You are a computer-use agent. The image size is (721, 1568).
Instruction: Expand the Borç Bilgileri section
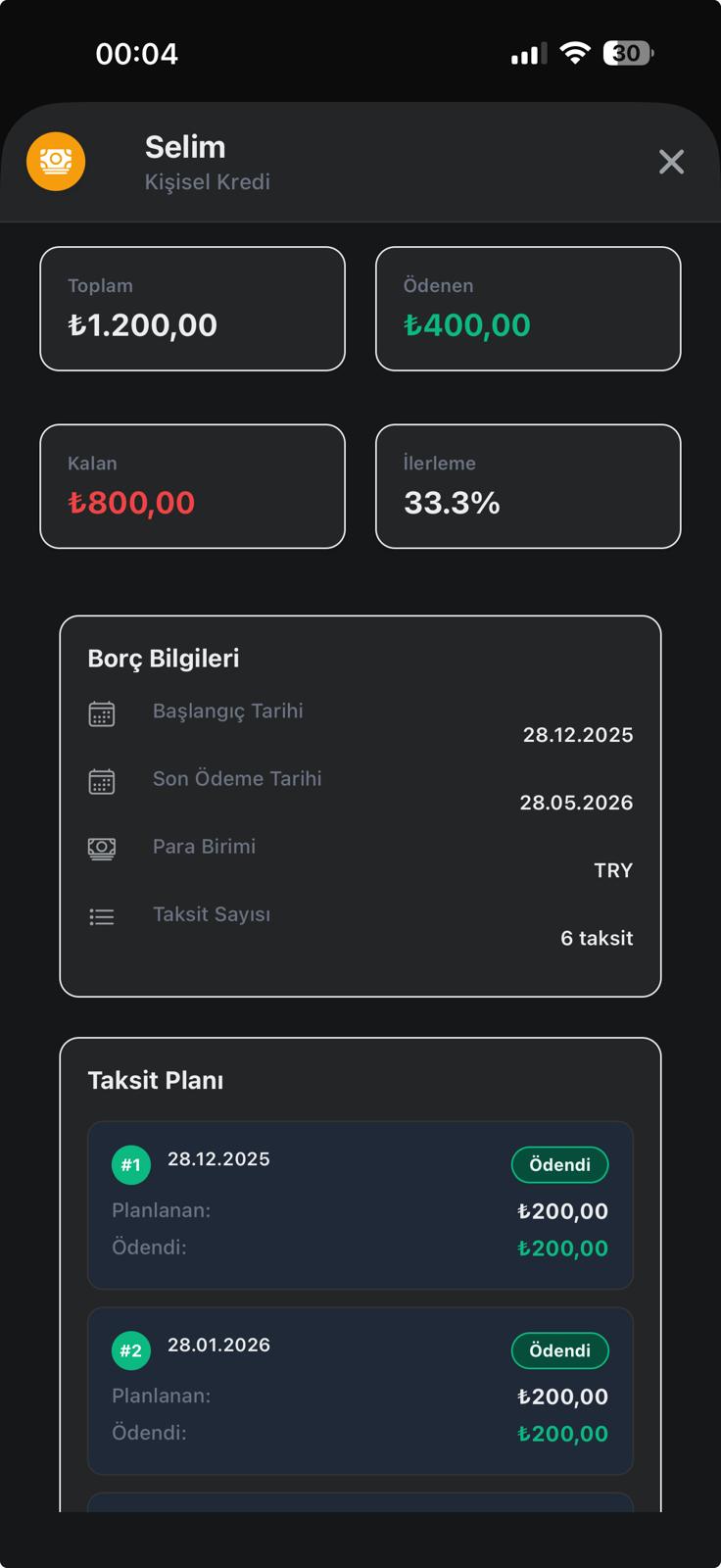164,659
